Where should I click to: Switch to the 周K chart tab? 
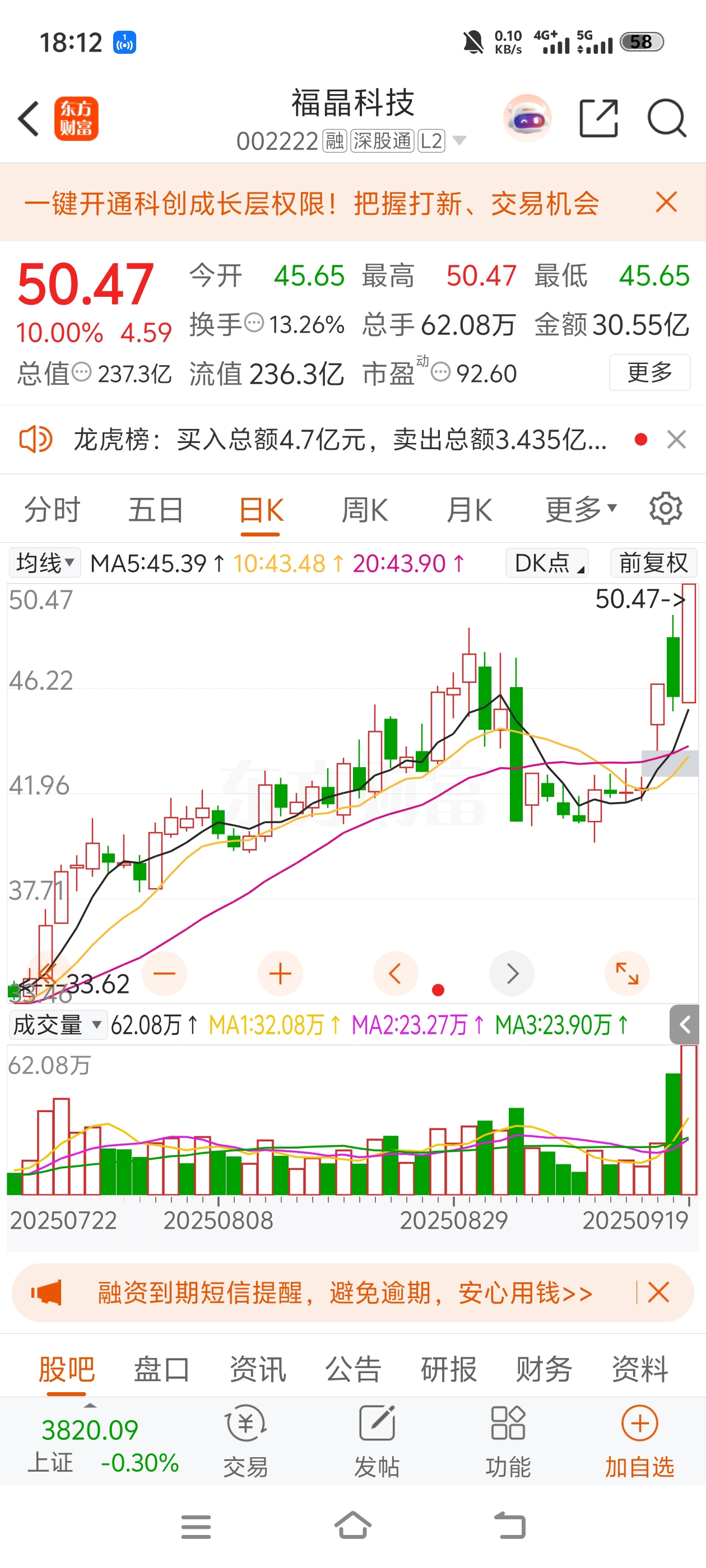click(x=364, y=510)
